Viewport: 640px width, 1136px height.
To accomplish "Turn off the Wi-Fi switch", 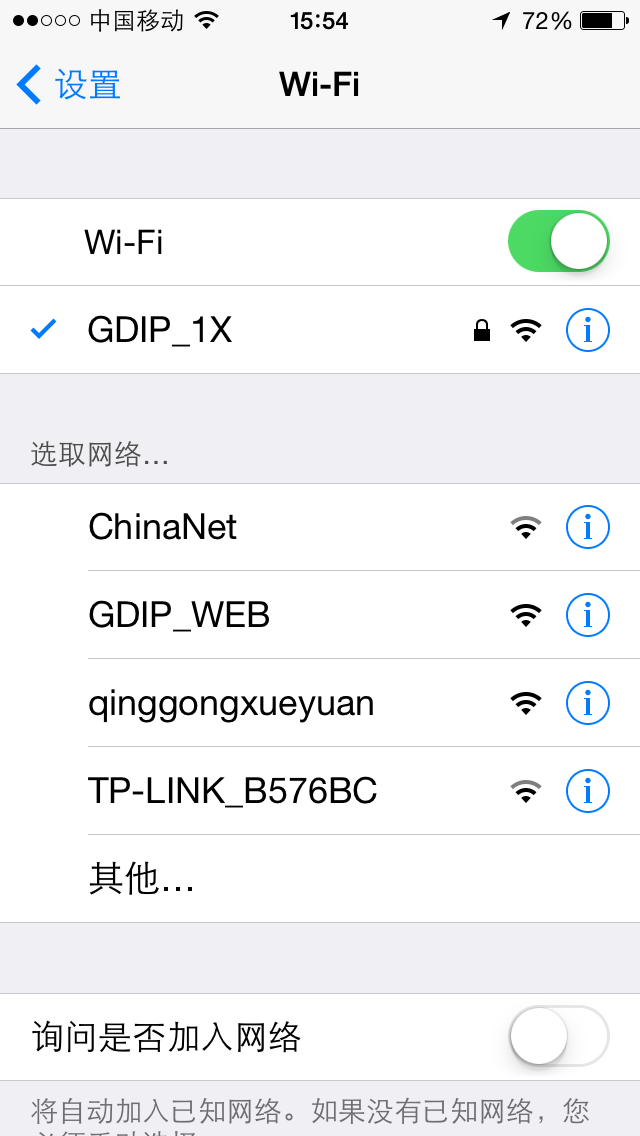I will tap(558, 242).
